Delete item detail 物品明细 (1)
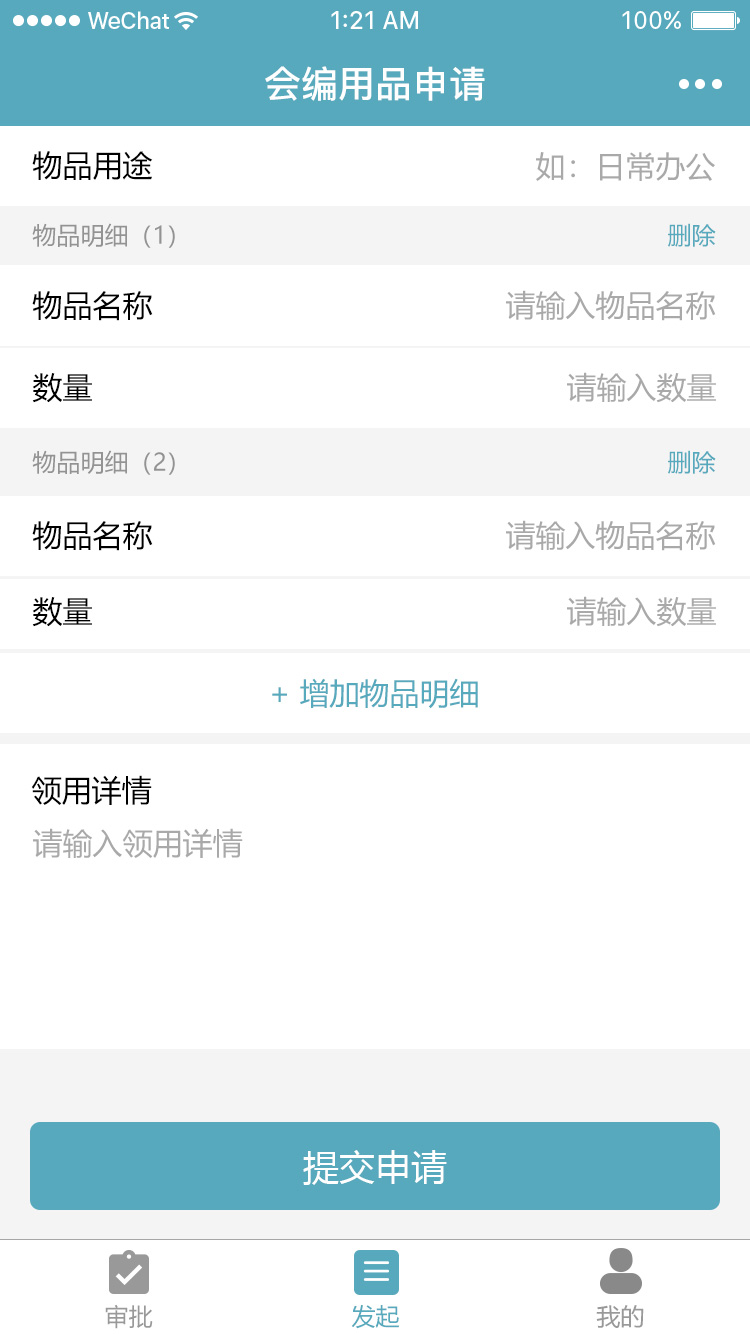 pos(691,236)
